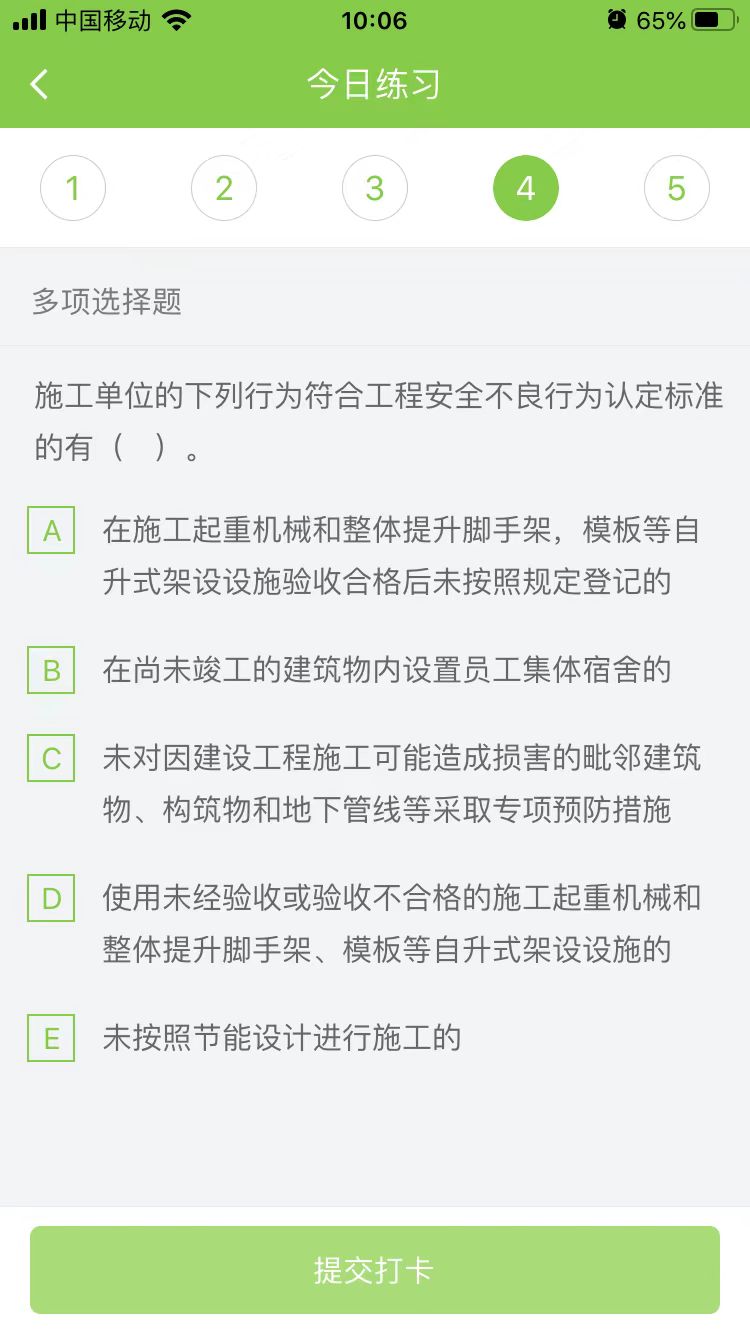Select answer option A
750x1334 pixels.
pyautogui.click(x=51, y=531)
